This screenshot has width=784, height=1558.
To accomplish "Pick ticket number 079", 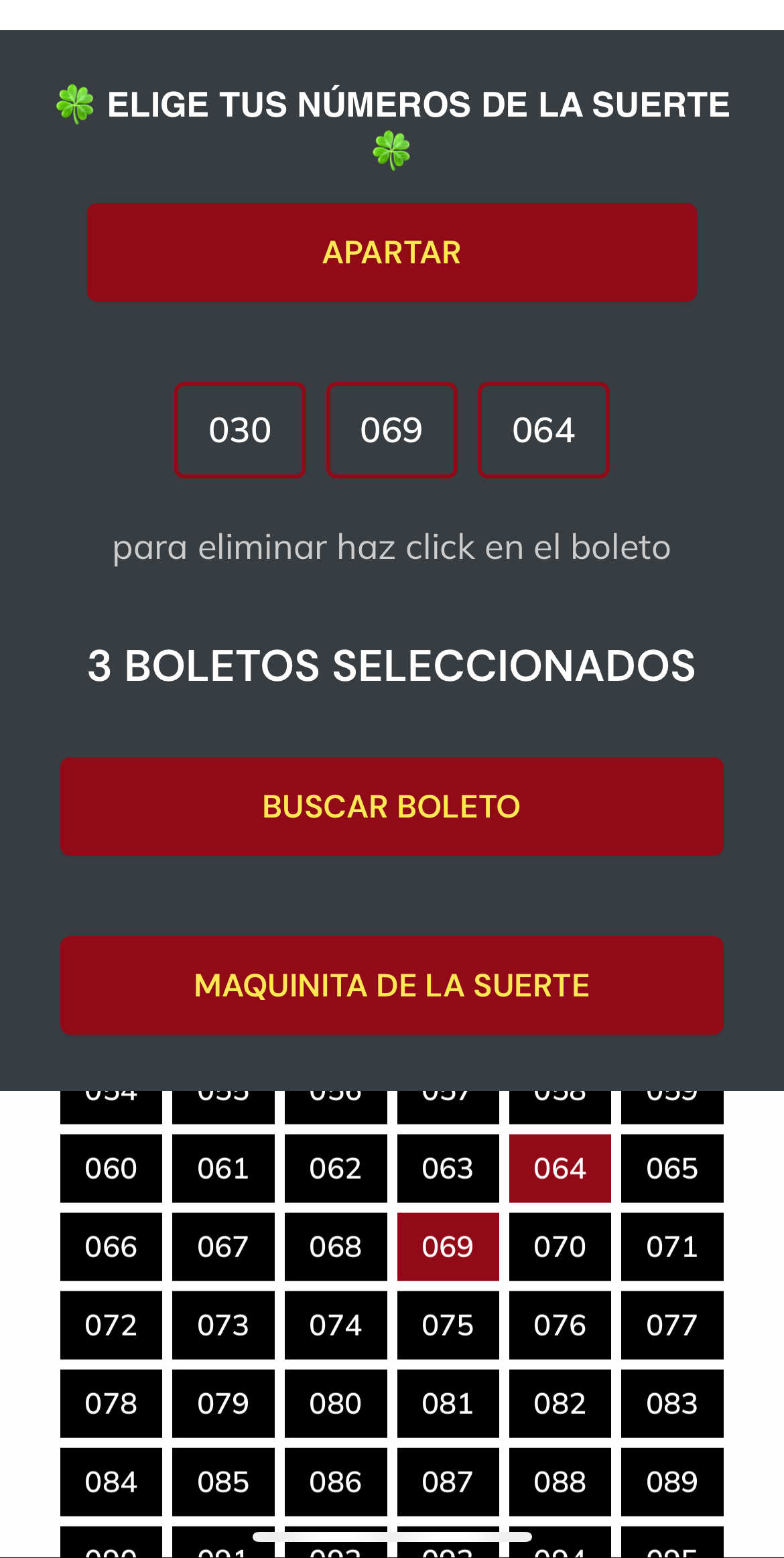I will click(x=223, y=1403).
